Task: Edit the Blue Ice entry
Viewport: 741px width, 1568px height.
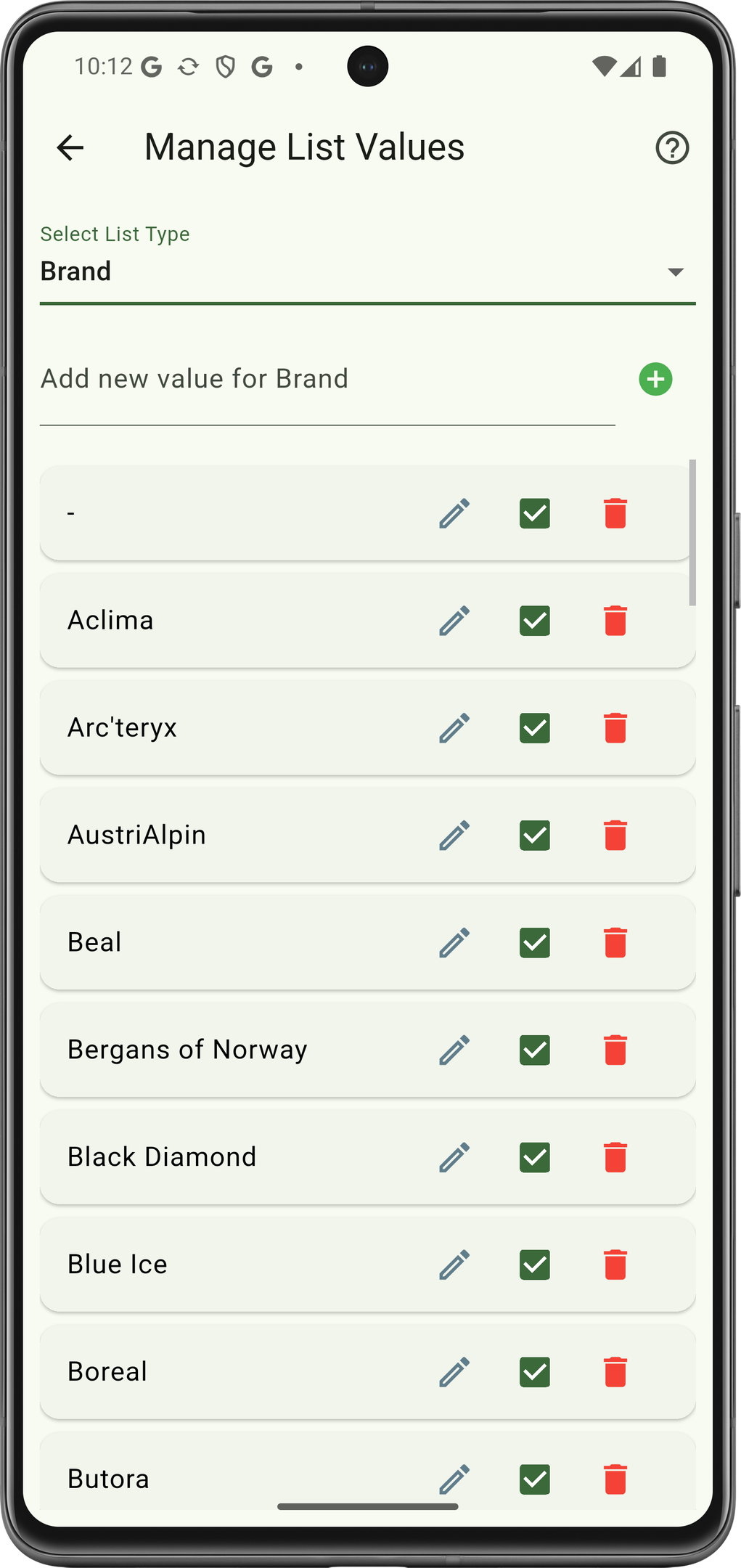Action: [455, 1265]
